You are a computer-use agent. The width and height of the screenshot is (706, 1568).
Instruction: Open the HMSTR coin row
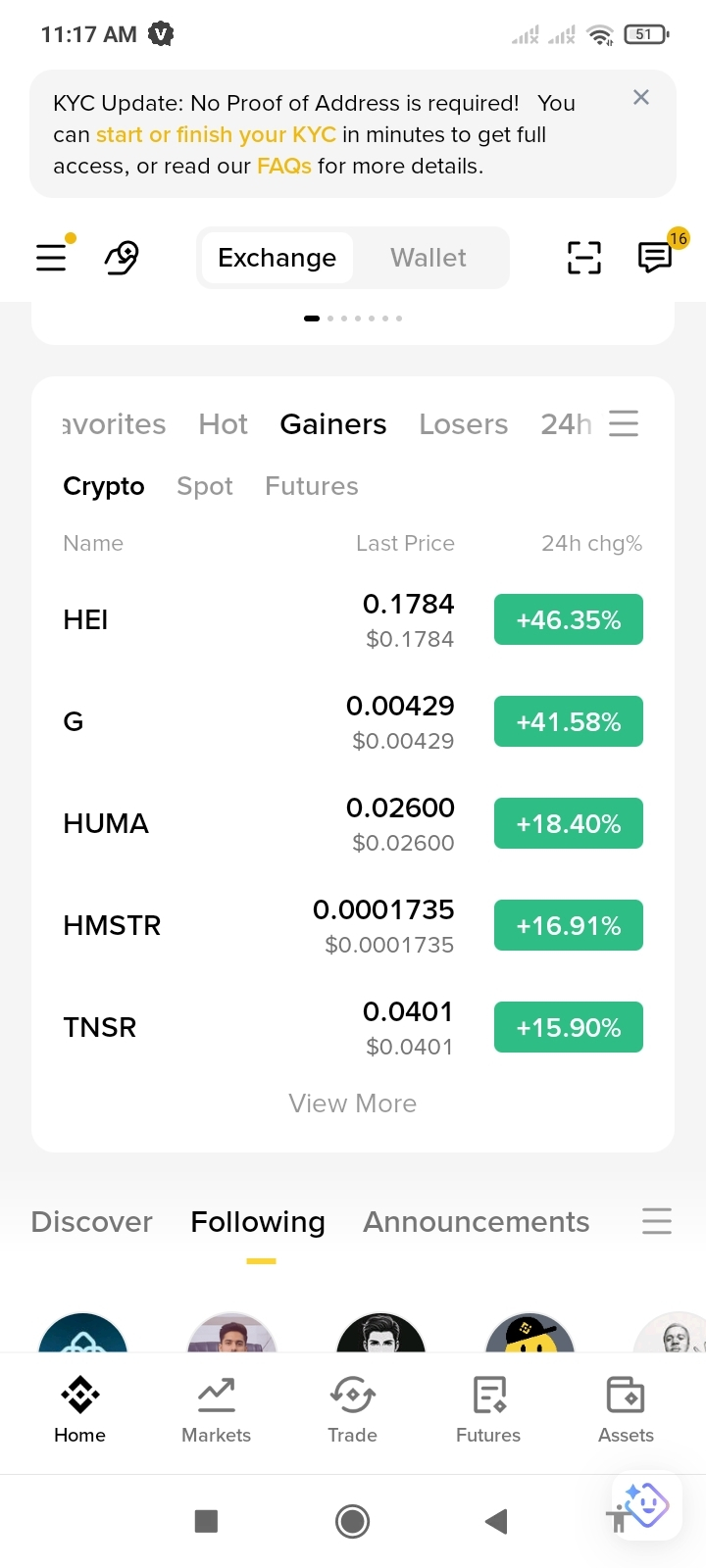tap(353, 925)
